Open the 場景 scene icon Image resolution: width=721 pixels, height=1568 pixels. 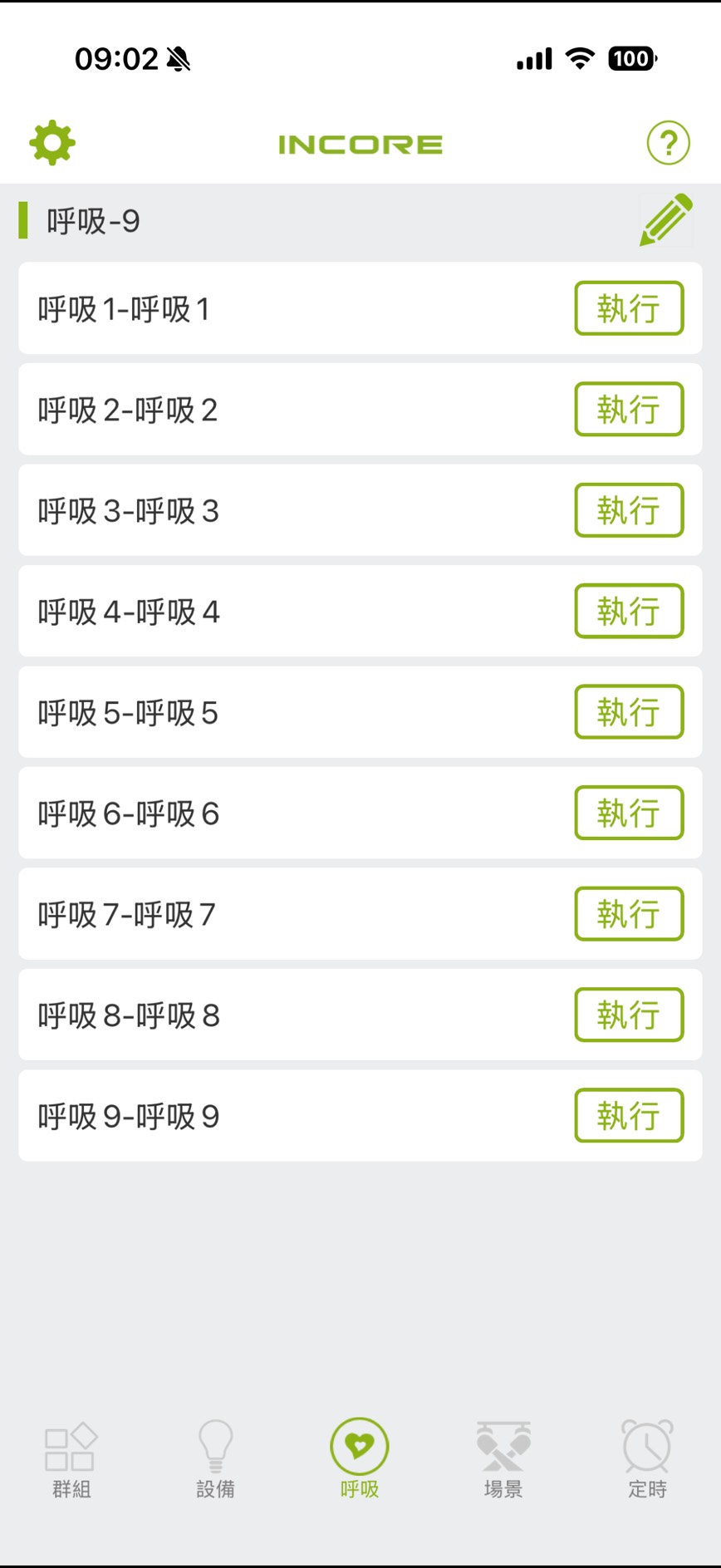503,1454
